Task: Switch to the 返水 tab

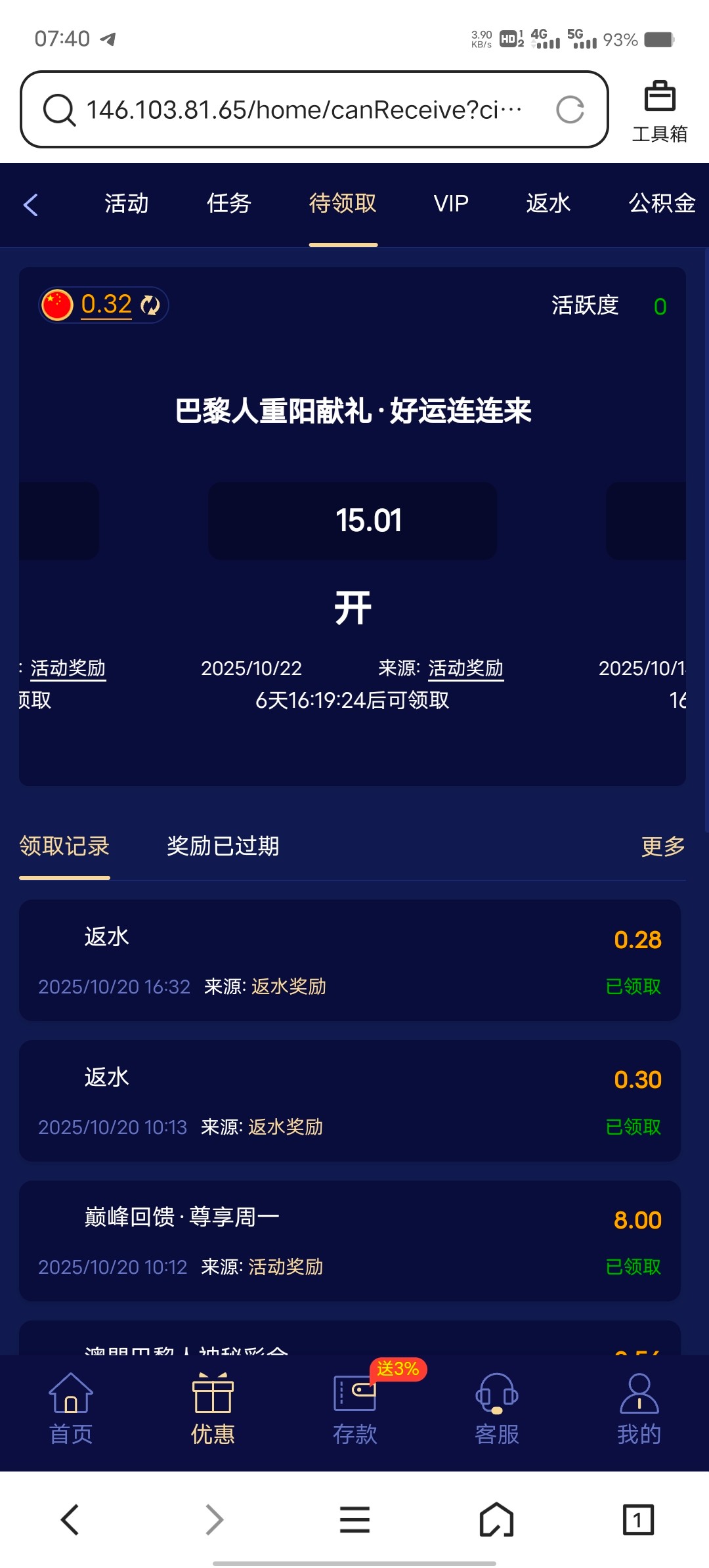Action: pos(548,204)
